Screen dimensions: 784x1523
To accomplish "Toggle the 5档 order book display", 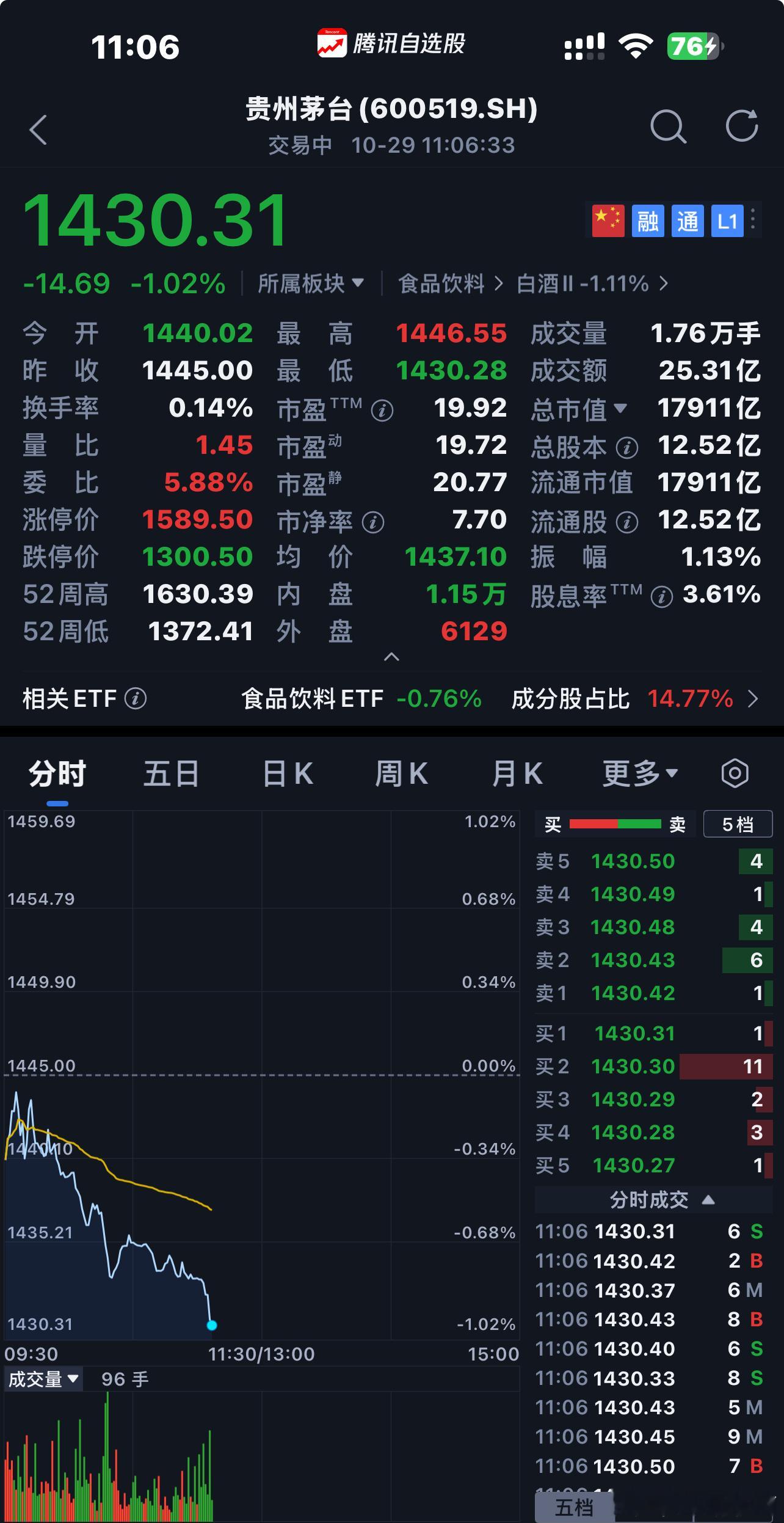I will pyautogui.click(x=738, y=824).
